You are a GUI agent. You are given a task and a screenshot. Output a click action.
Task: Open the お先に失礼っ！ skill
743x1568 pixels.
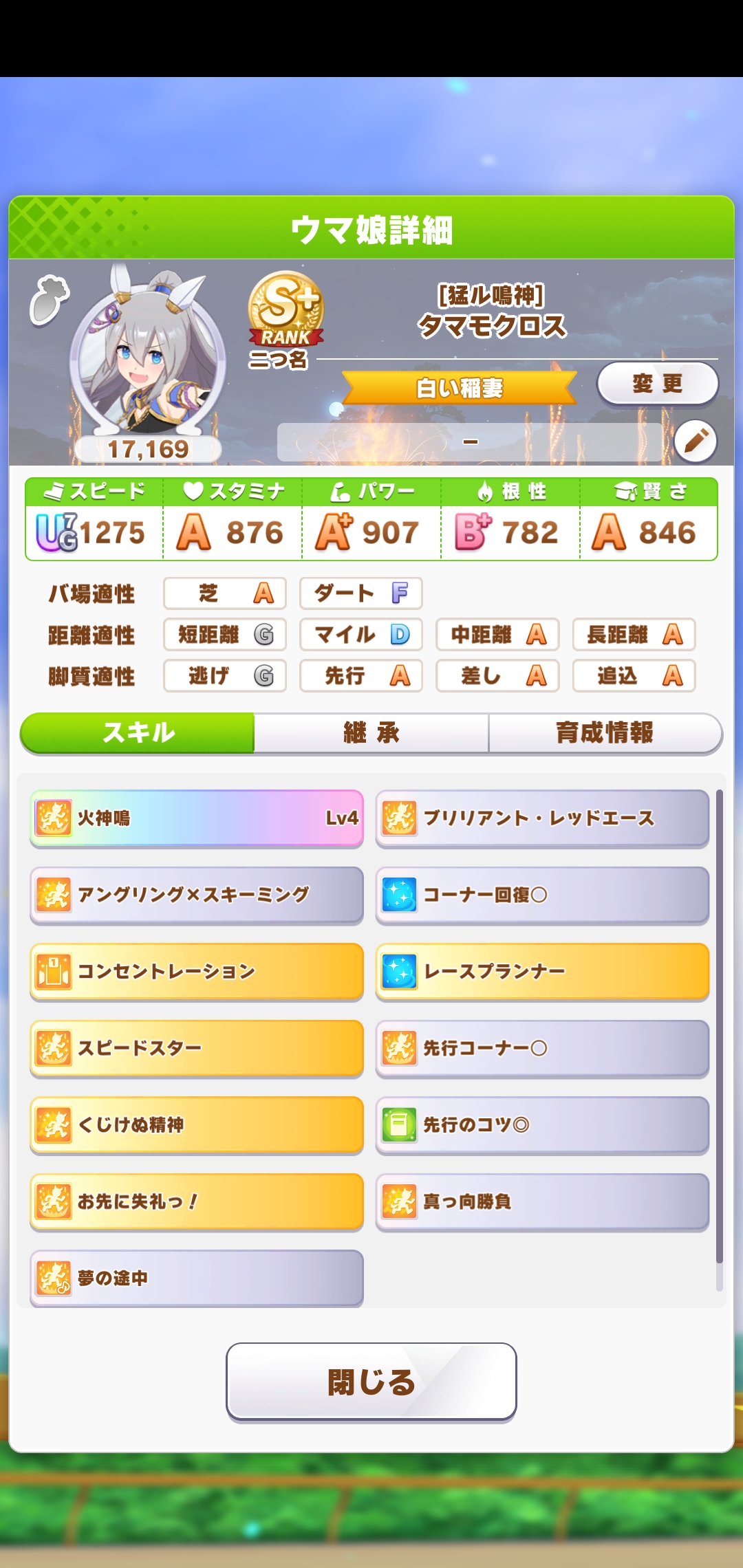click(197, 1201)
